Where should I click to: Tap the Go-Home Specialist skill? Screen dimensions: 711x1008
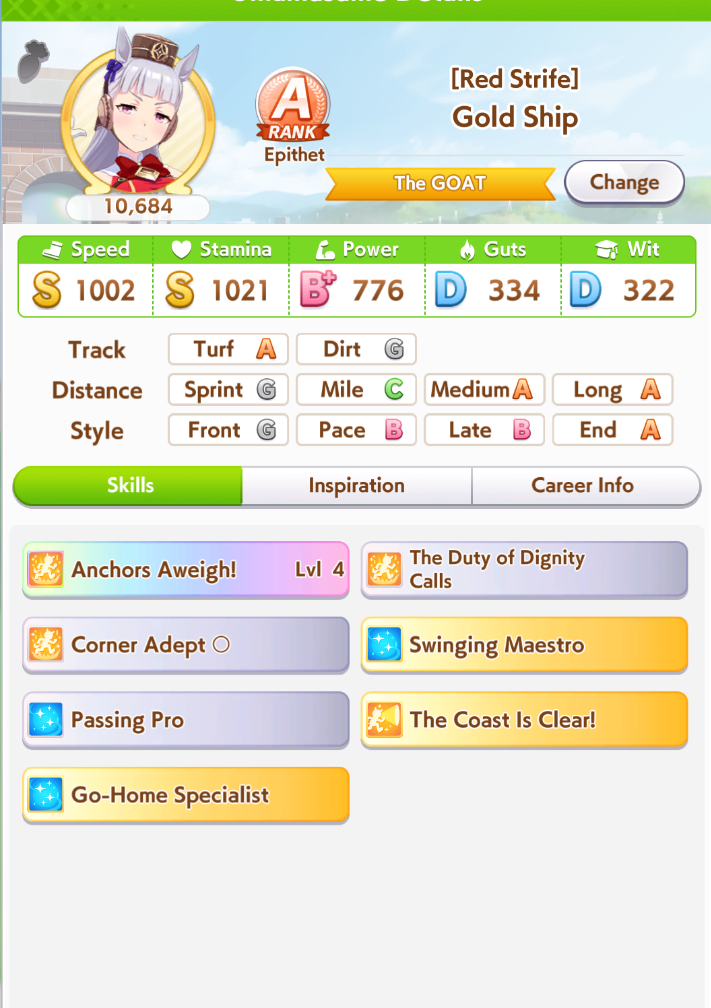pyautogui.click(x=186, y=795)
